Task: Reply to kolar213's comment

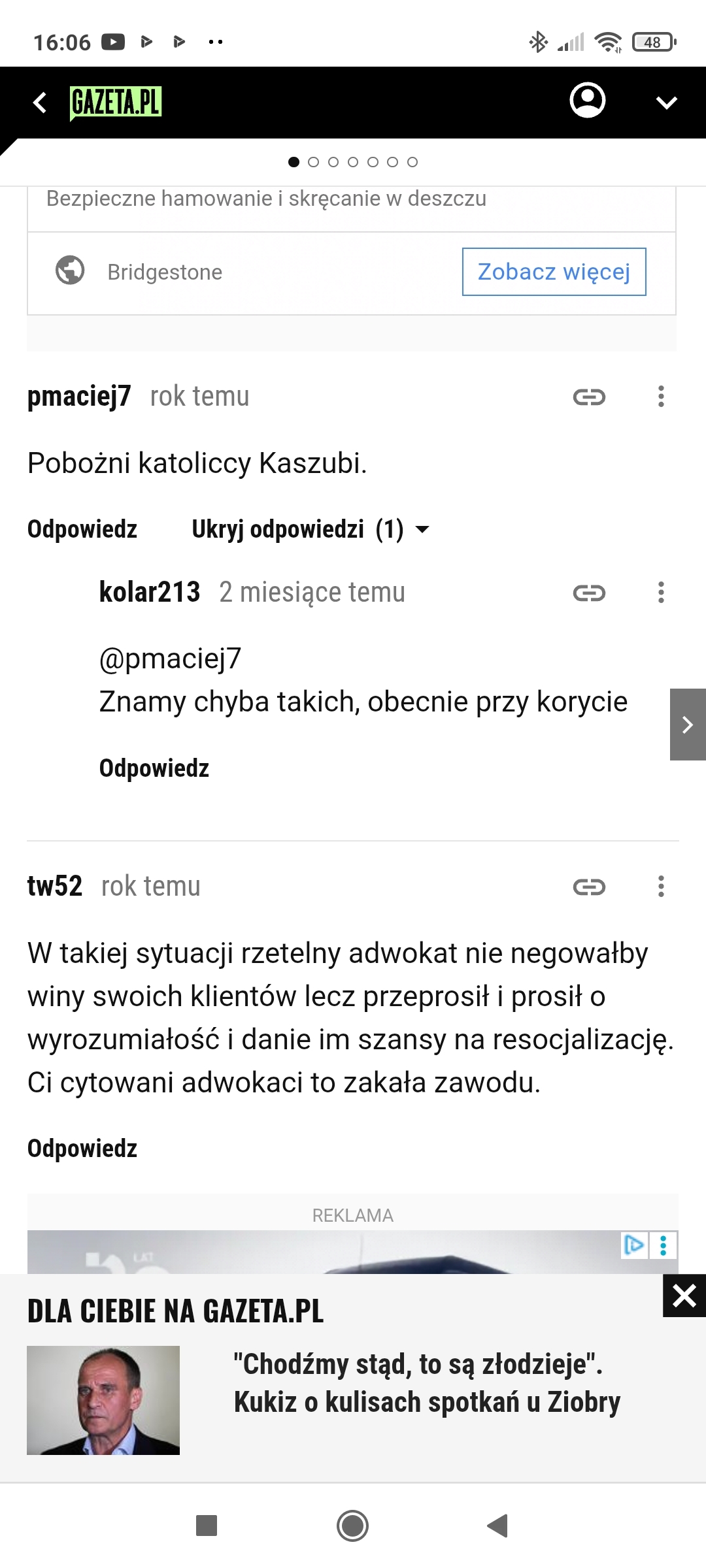Action: pyautogui.click(x=154, y=768)
